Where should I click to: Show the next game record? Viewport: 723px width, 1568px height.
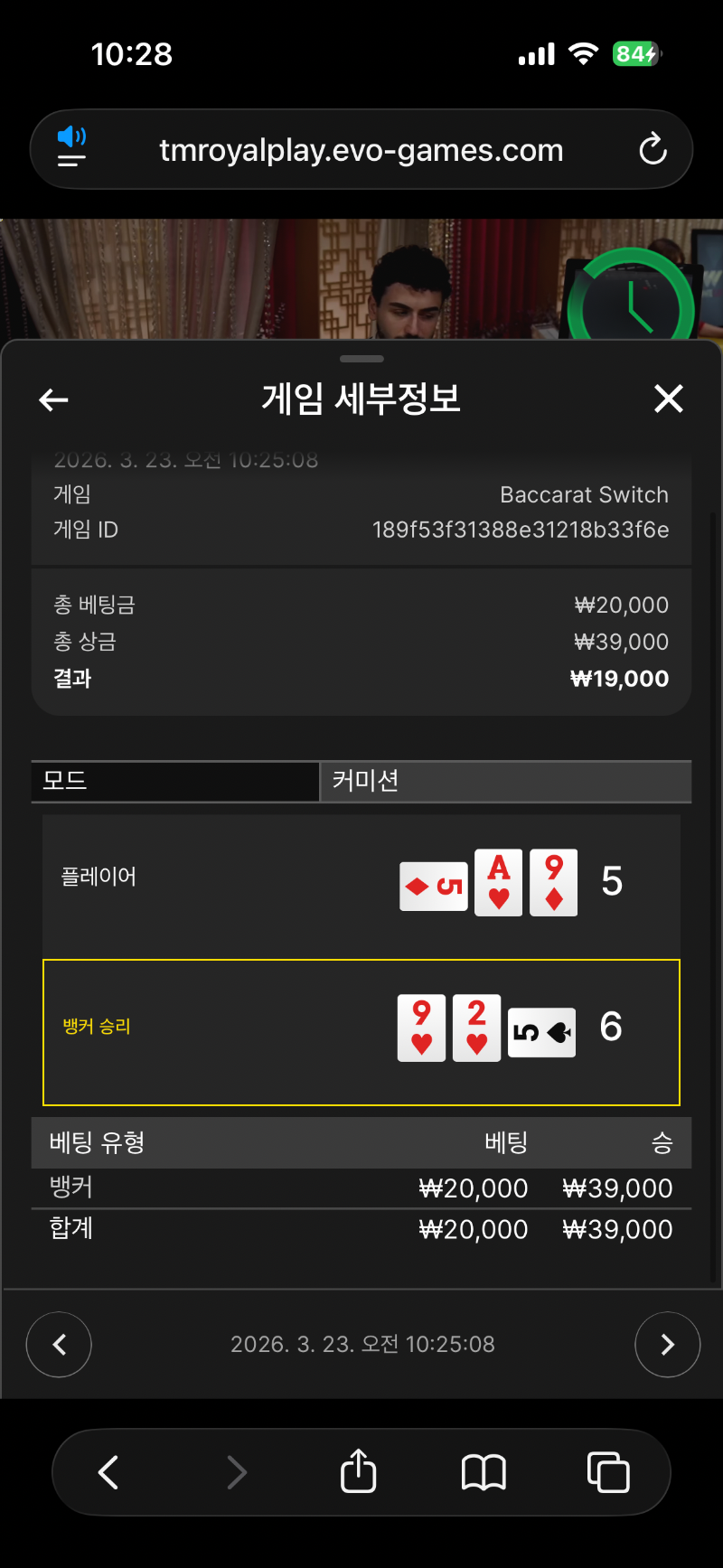coord(667,1345)
